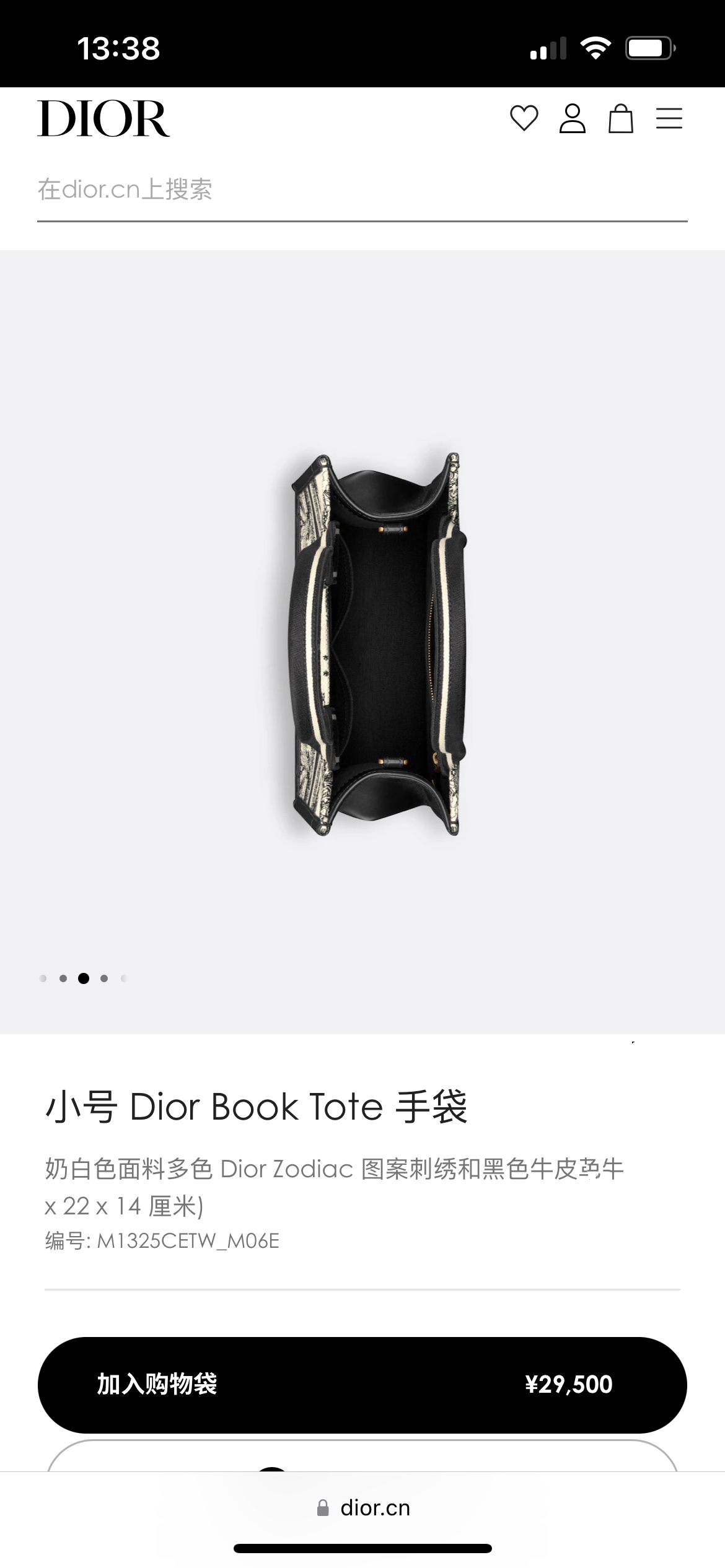The height and width of the screenshot is (1568, 725).
Task: Open the account profile icon
Action: coord(572,118)
